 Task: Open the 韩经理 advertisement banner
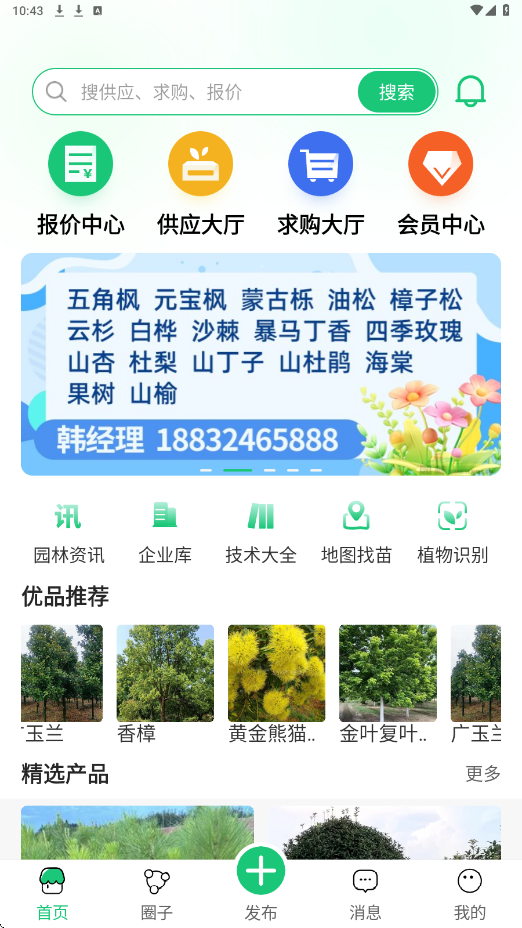(x=261, y=364)
